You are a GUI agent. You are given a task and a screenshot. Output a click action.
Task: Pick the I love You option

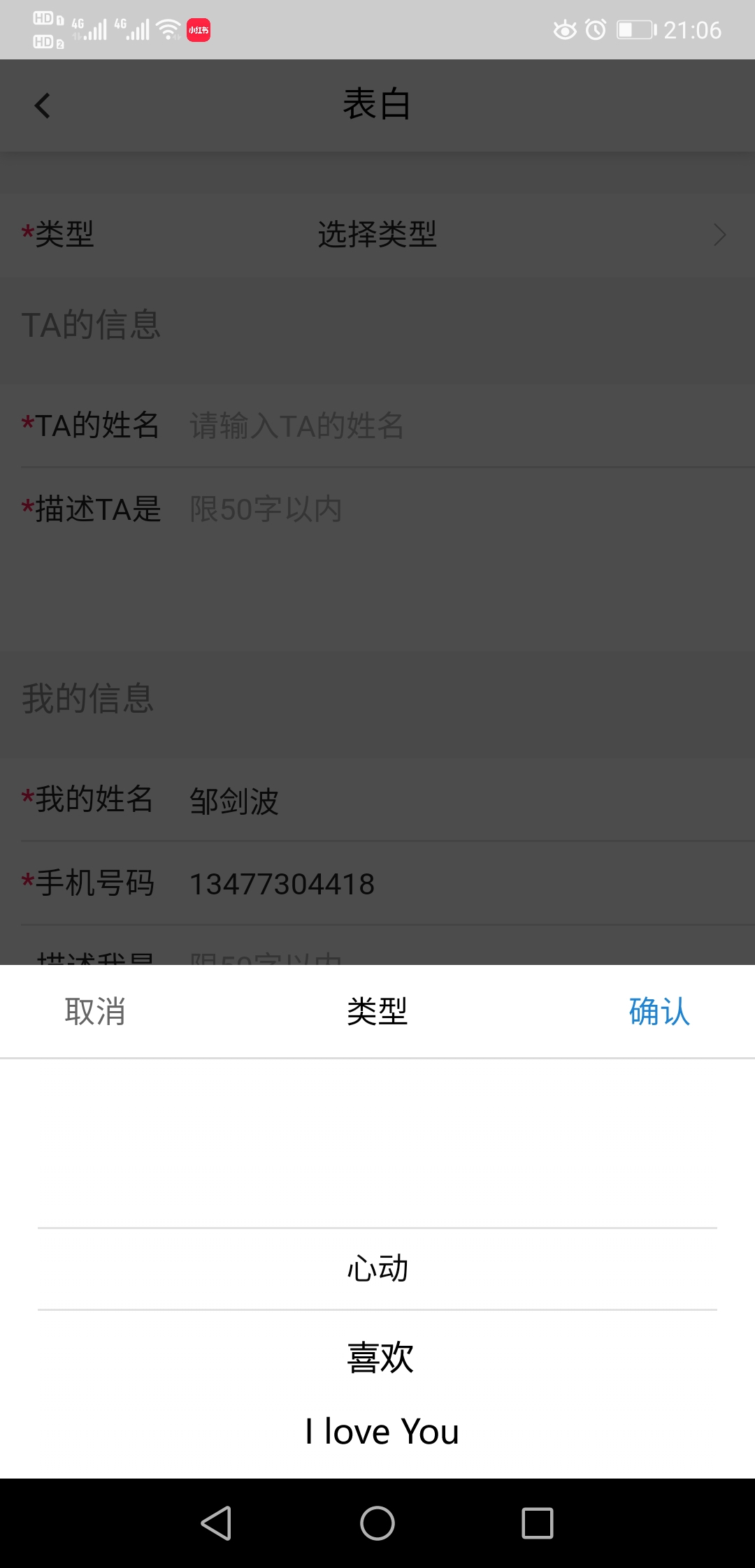click(381, 1432)
